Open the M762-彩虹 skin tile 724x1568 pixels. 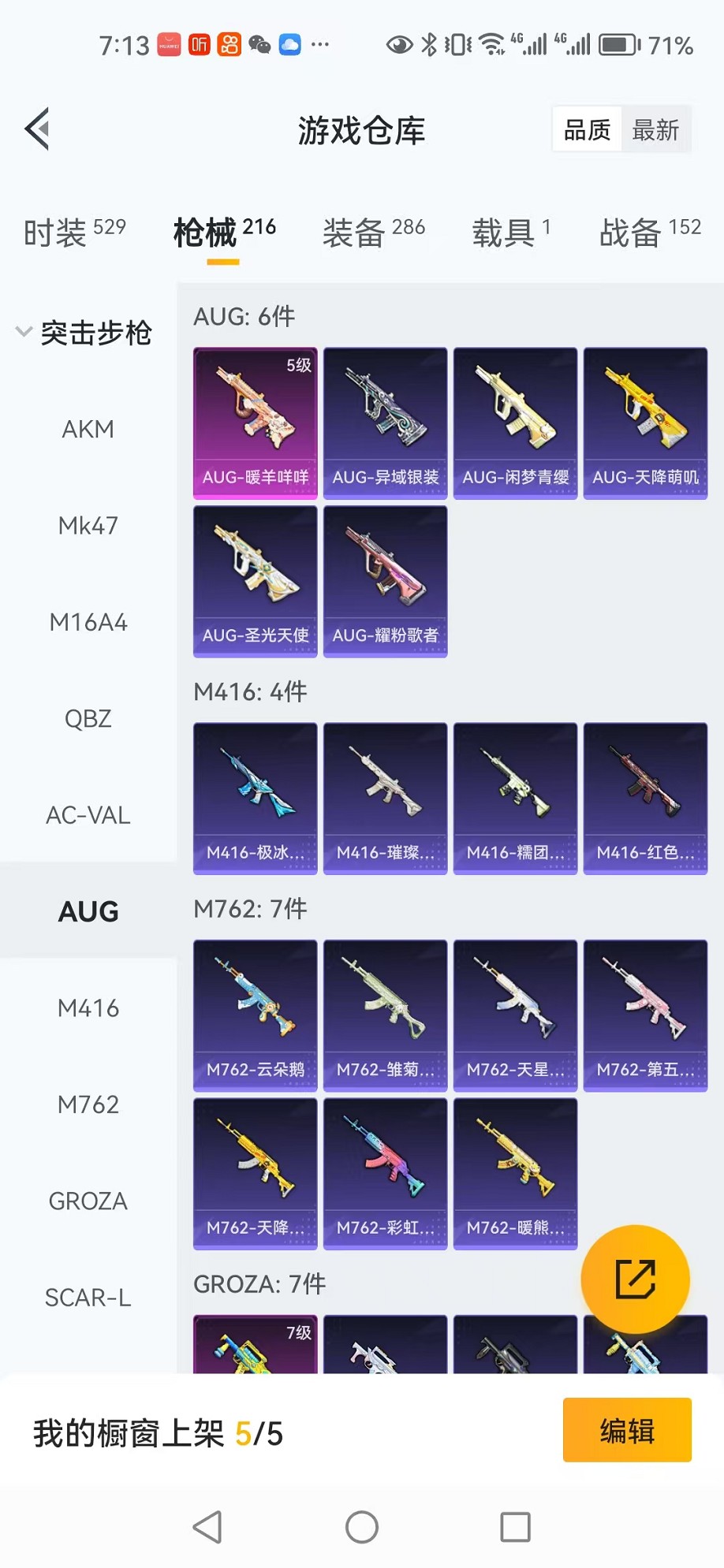coord(386,1173)
